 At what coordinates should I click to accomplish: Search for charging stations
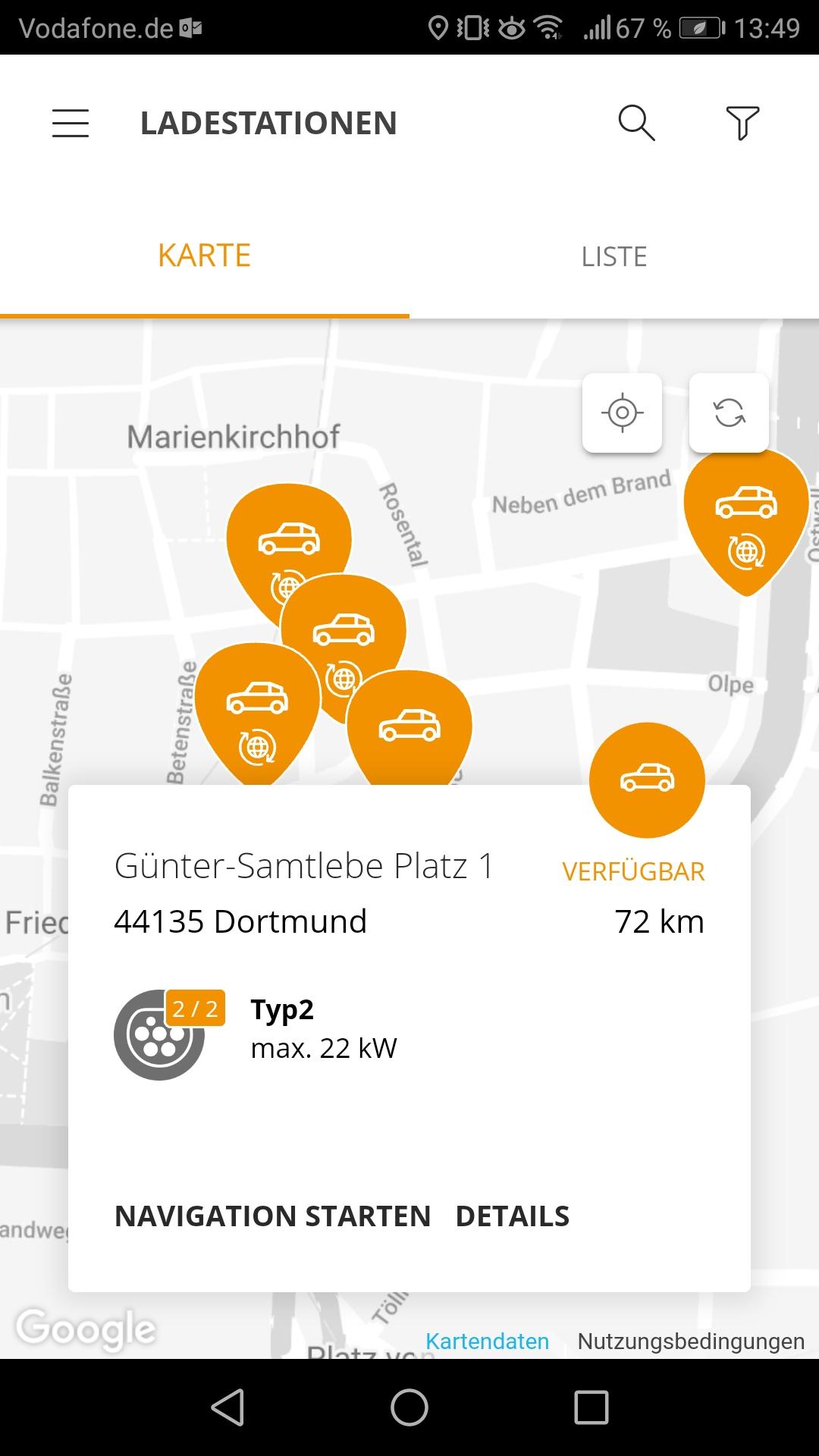[x=636, y=123]
